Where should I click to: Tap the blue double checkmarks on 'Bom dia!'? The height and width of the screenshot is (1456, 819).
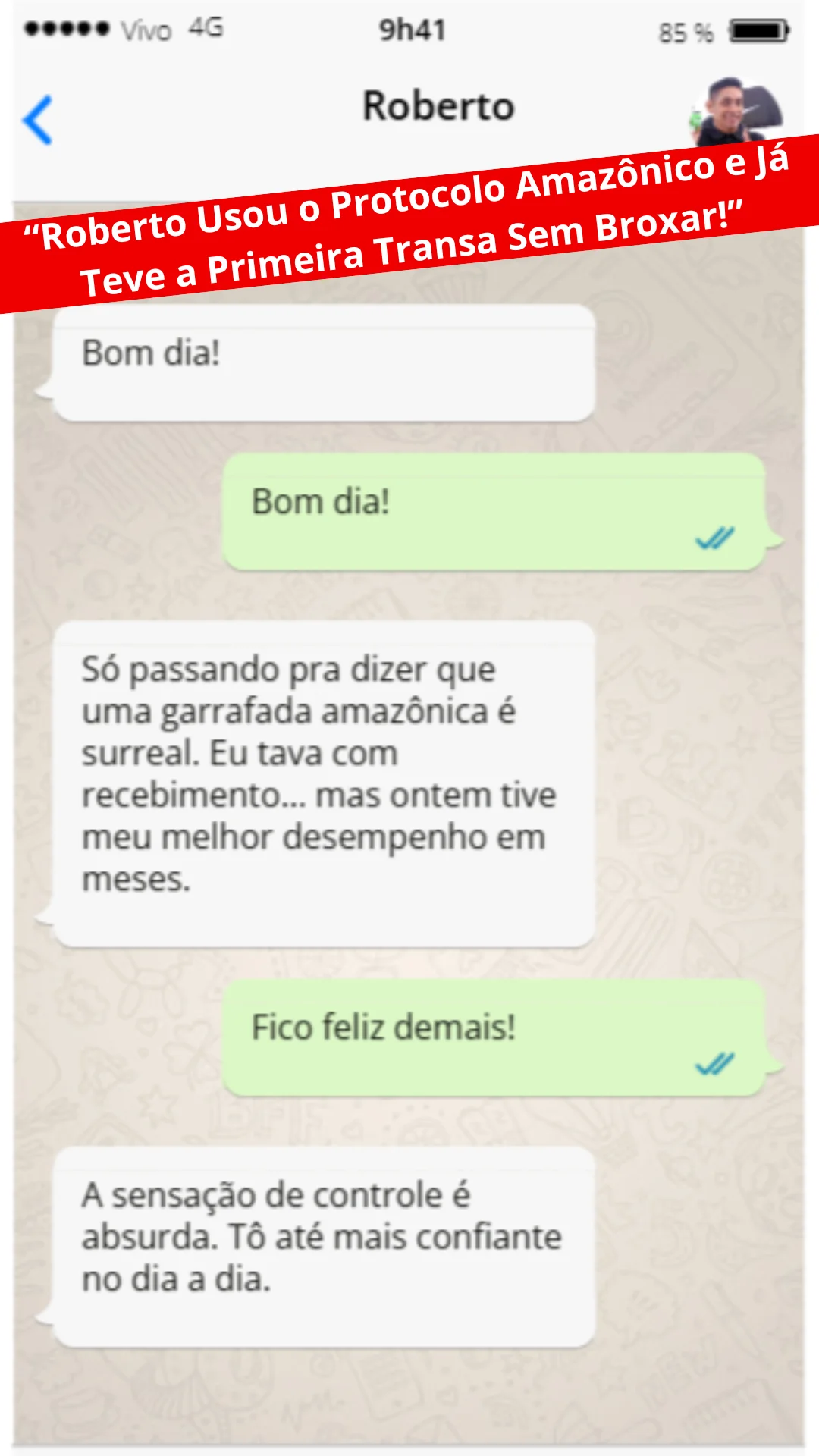click(x=714, y=538)
